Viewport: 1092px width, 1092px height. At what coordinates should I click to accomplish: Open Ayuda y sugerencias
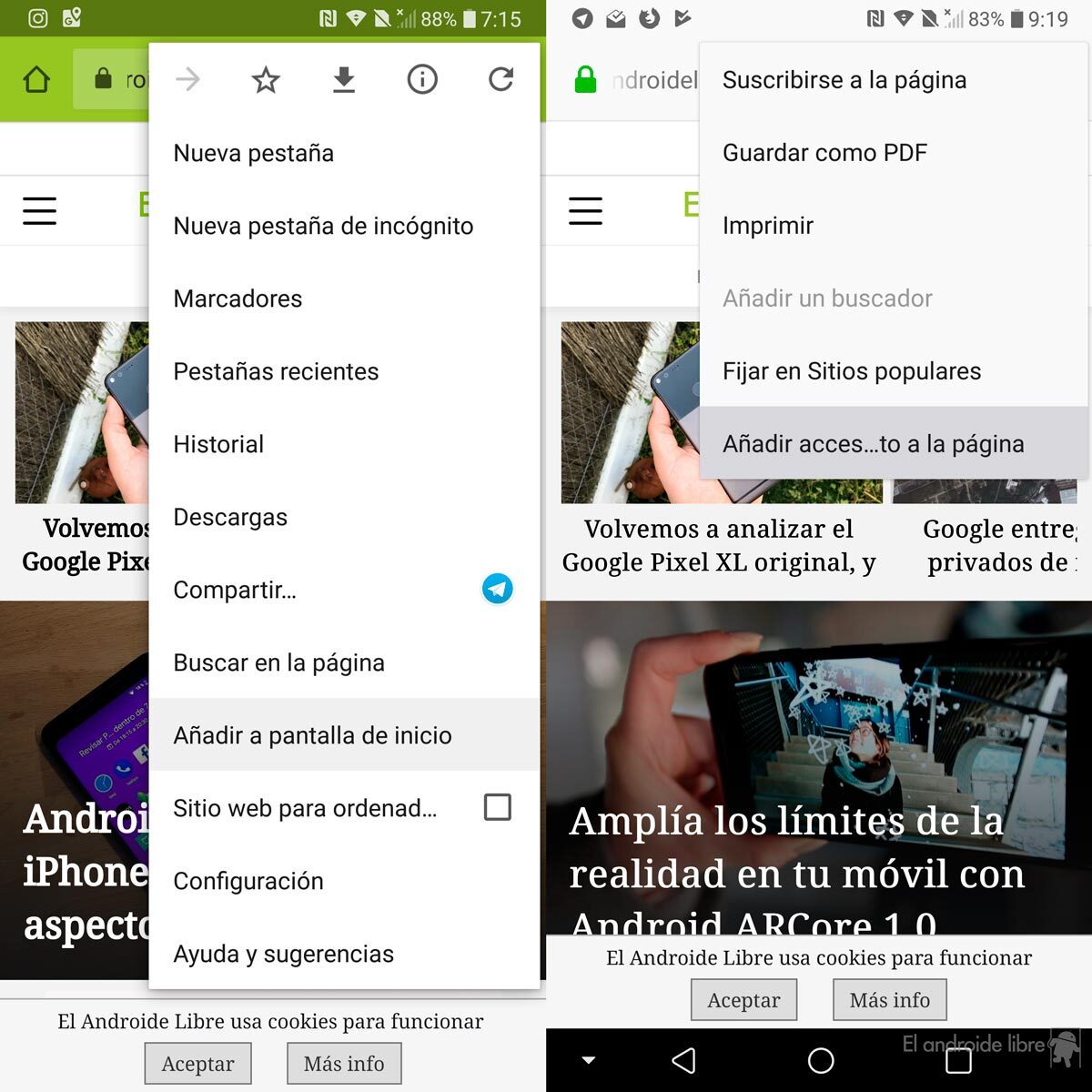(x=283, y=954)
